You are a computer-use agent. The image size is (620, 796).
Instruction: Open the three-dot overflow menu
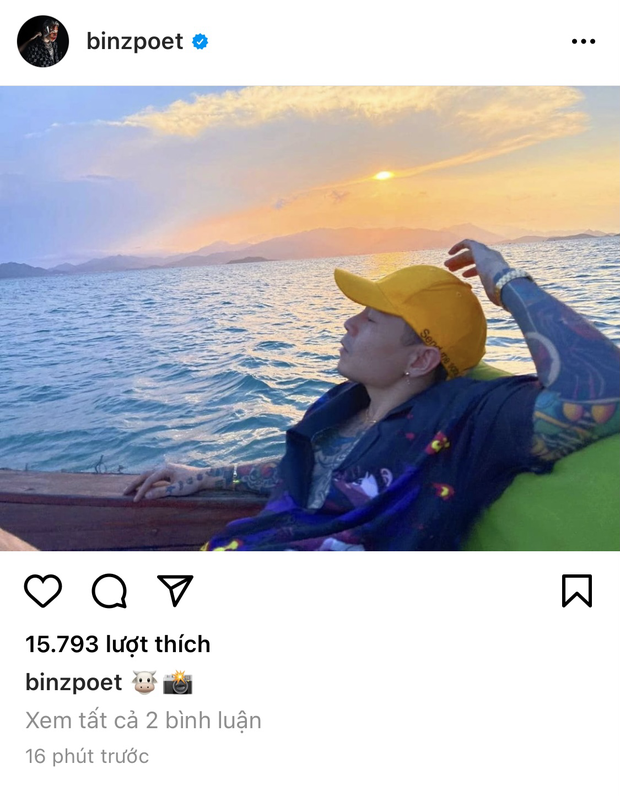tap(583, 42)
